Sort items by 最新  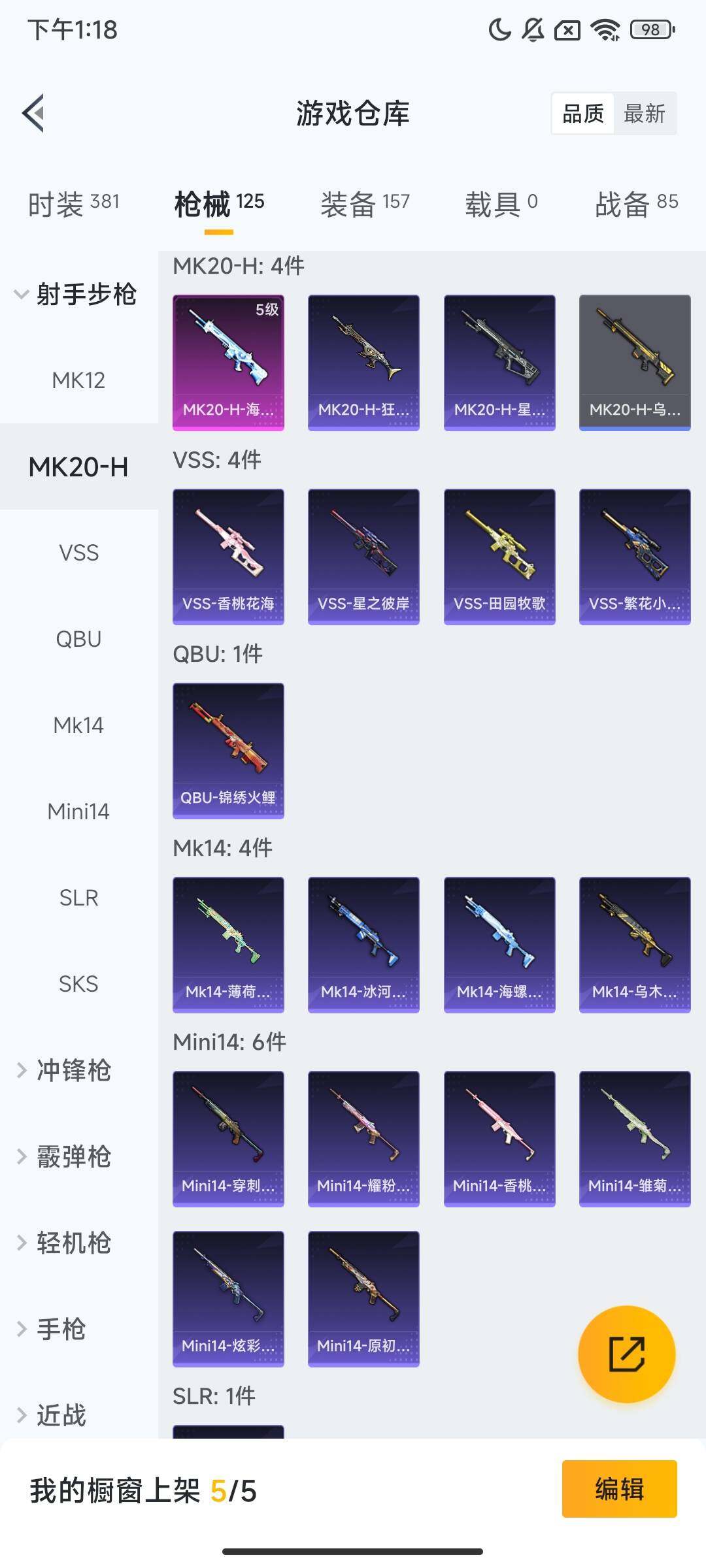tap(644, 114)
